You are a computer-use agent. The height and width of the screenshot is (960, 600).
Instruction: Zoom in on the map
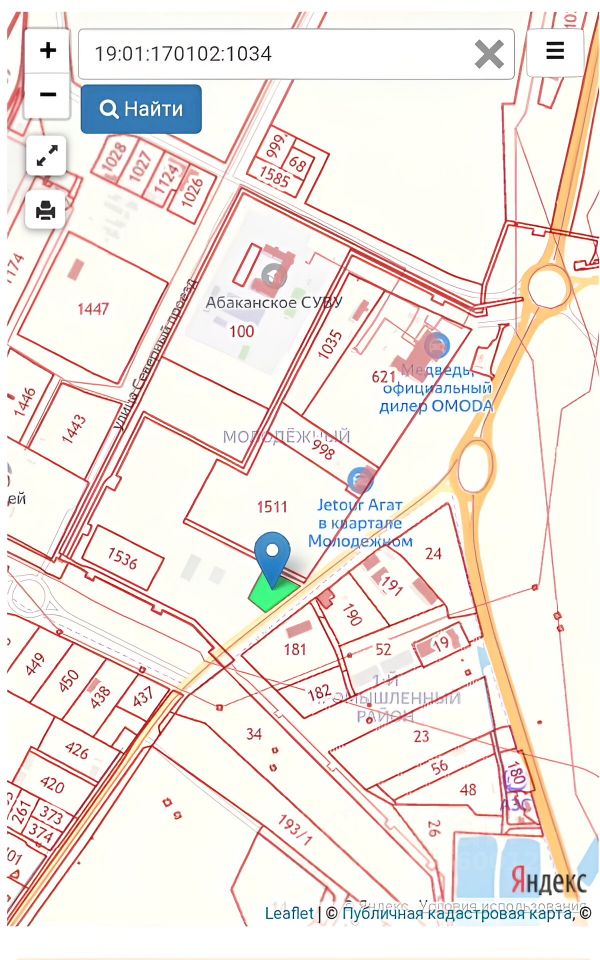47,51
